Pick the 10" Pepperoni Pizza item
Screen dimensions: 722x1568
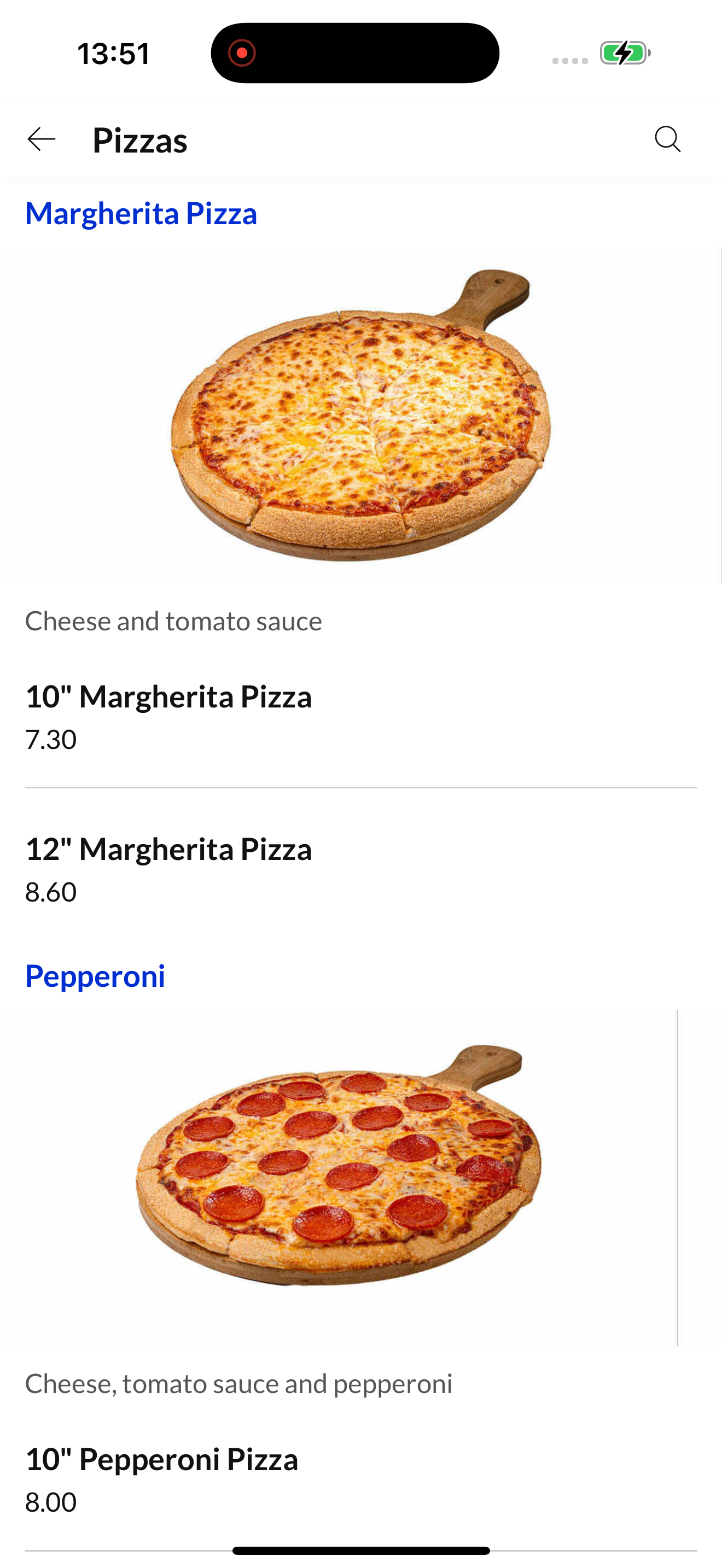point(360,1480)
